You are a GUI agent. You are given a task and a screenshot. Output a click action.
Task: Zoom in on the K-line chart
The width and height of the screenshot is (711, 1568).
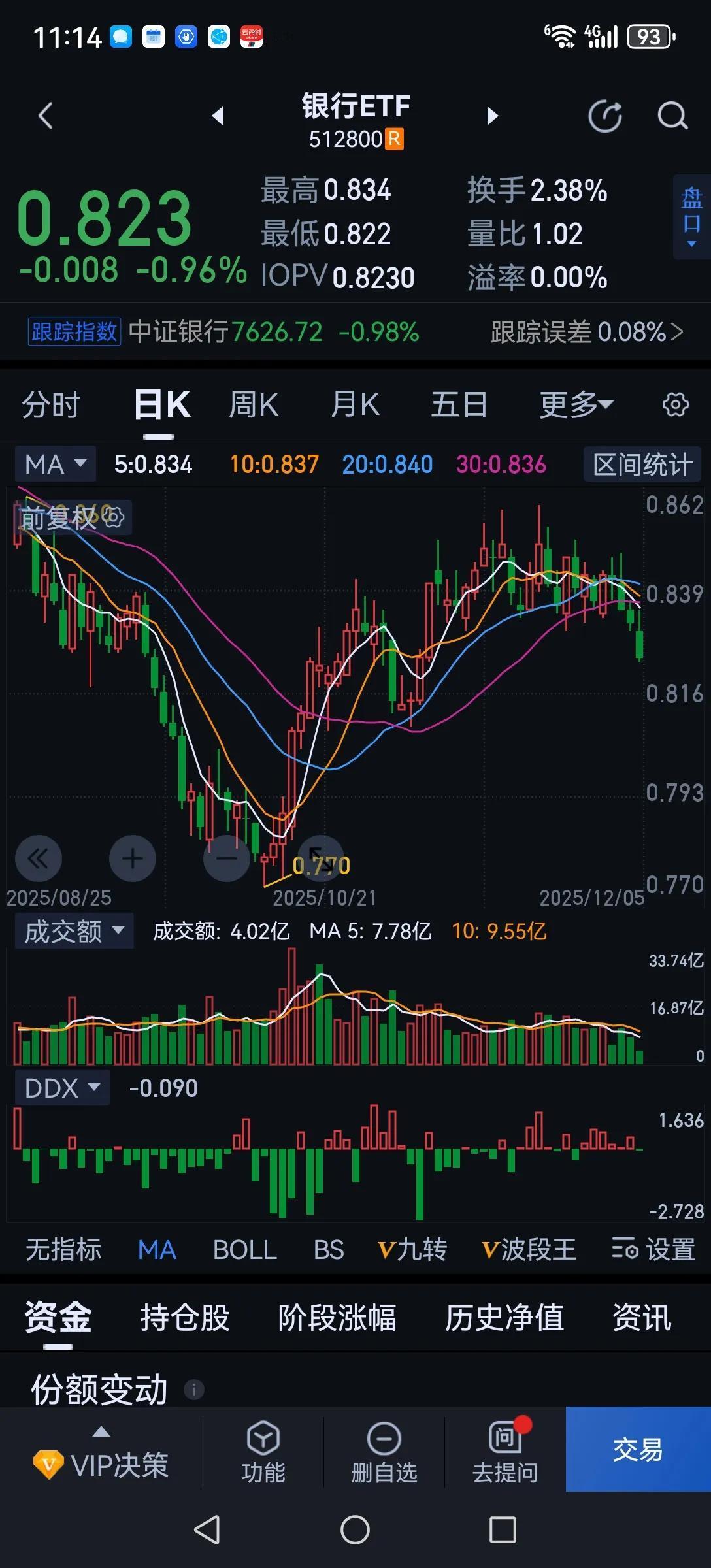tap(132, 858)
